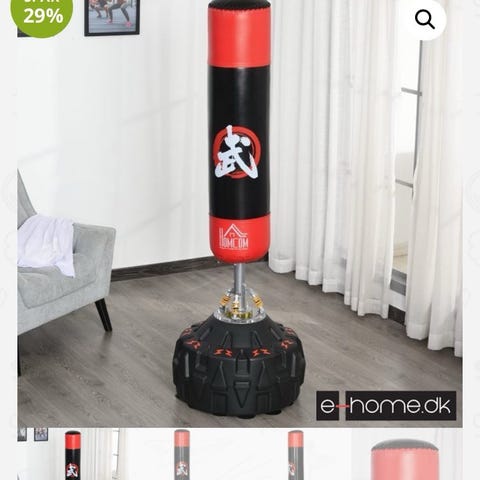Select the fourth thumbnail showing the bag top
This screenshot has height=480, width=480.
pos(407,454)
